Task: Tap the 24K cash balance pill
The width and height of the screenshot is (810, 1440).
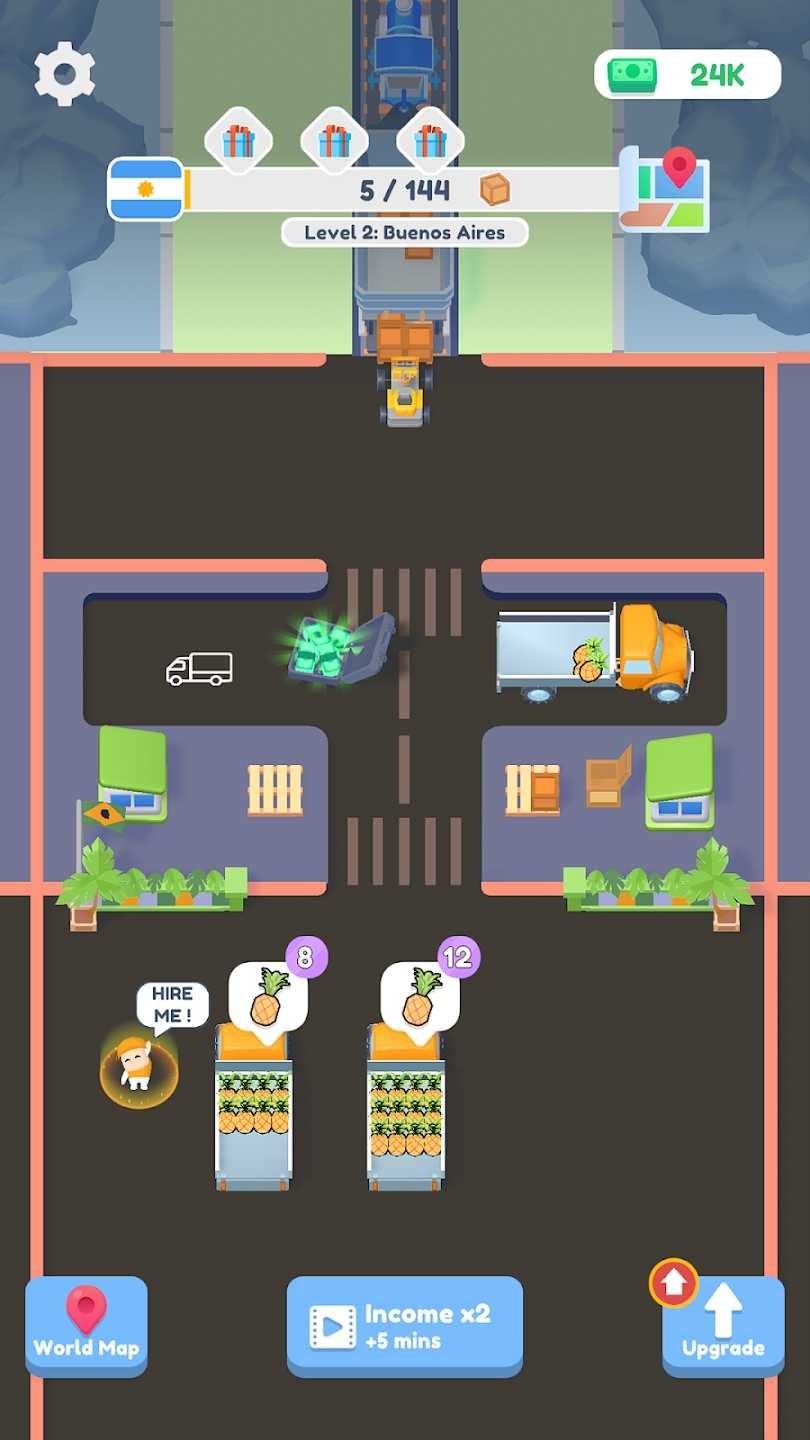Action: 687,75
